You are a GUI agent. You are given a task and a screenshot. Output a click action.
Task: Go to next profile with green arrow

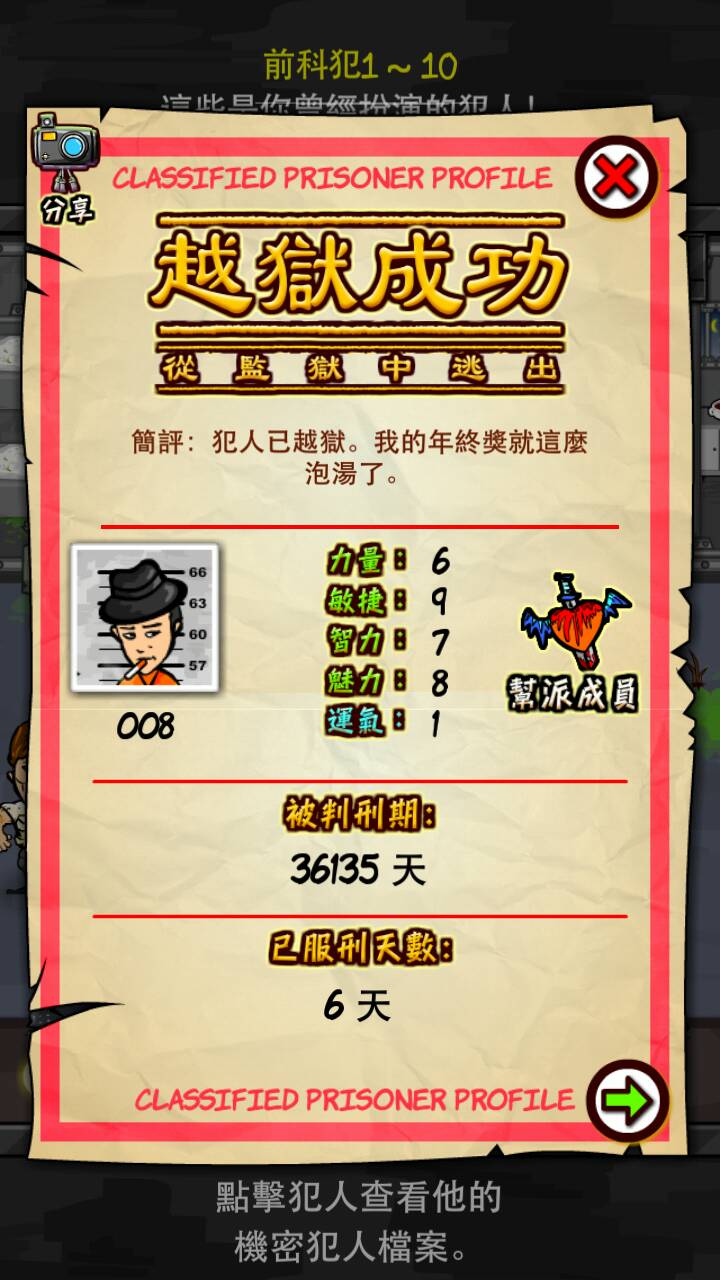click(x=627, y=1101)
